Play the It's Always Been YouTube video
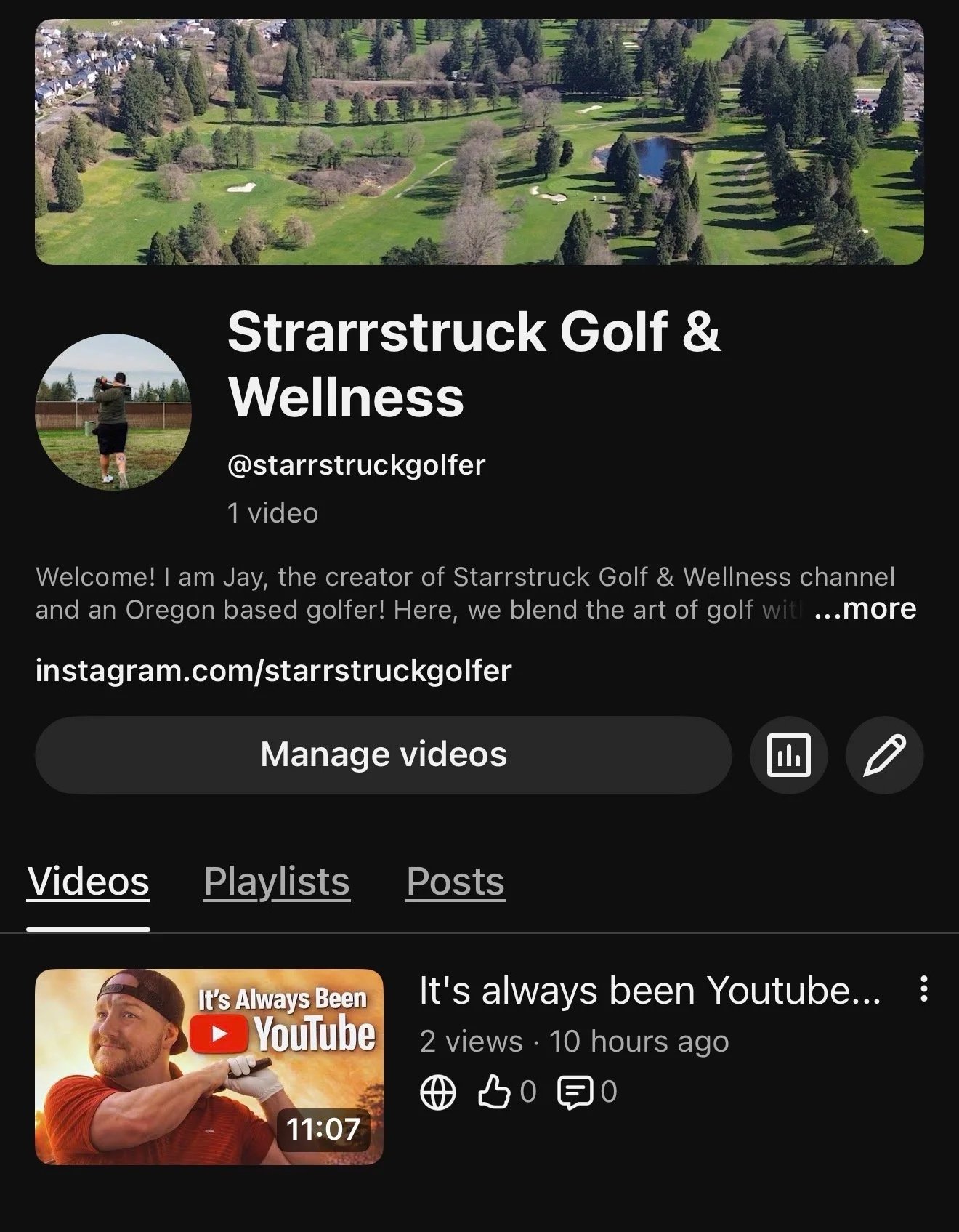The height and width of the screenshot is (1232, 959). click(x=209, y=1066)
